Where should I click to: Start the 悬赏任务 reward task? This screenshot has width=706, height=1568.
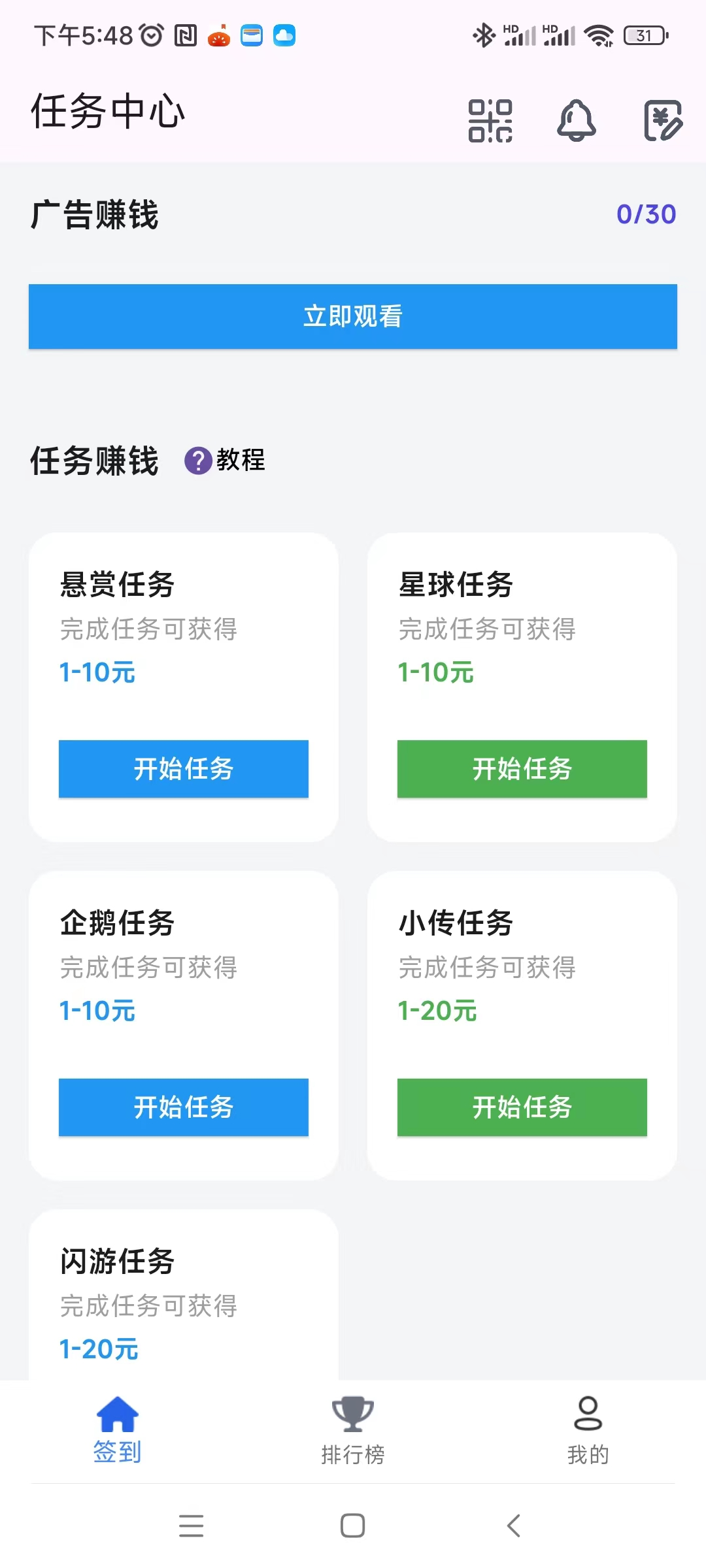click(x=183, y=770)
